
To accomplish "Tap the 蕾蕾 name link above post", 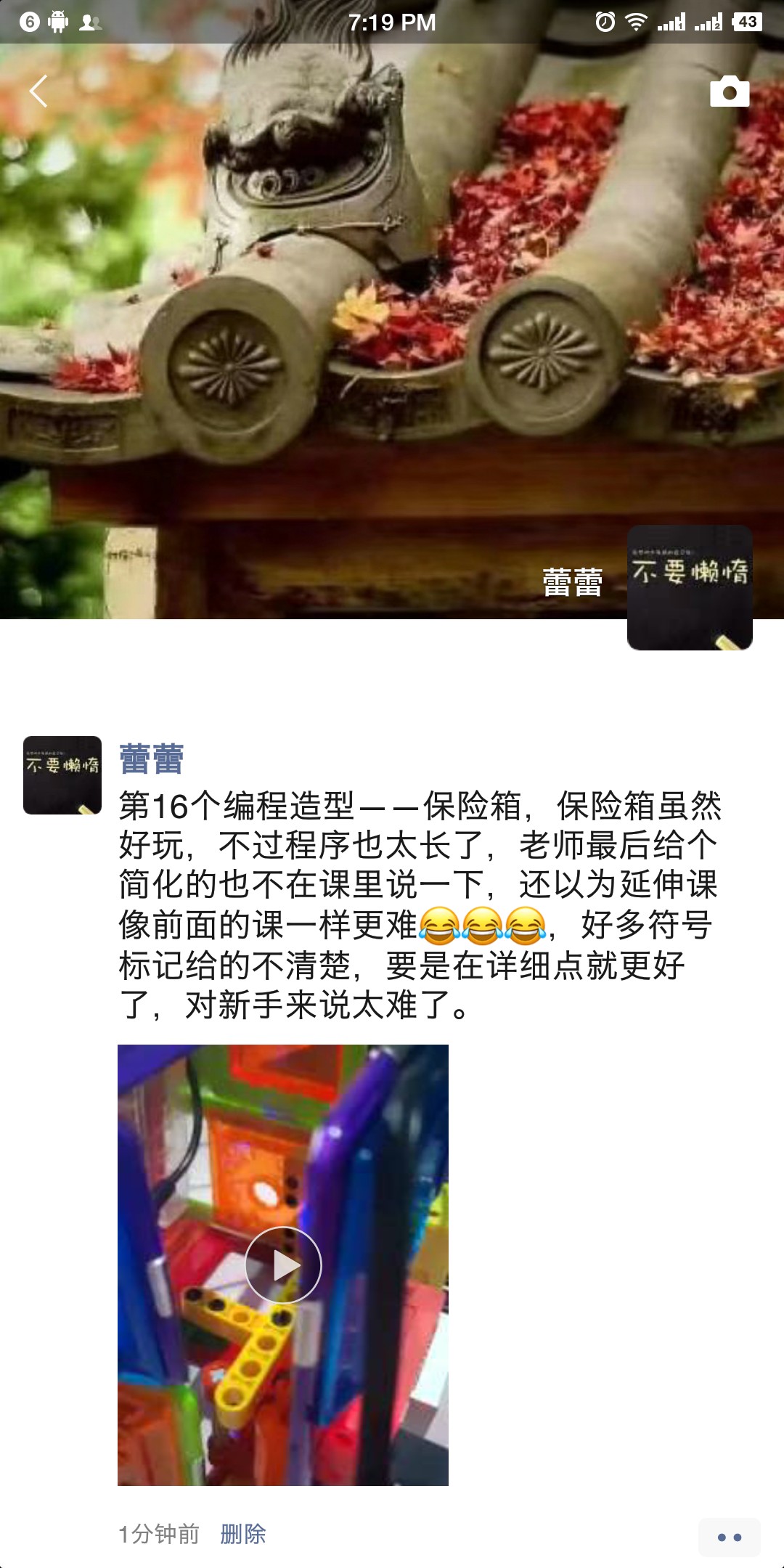I will click(151, 759).
